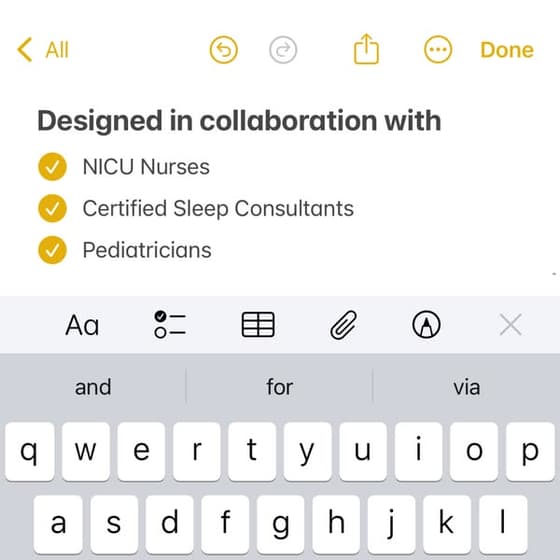Open the Aa text formatting options
Image resolution: width=560 pixels, height=560 pixels.
(x=82, y=325)
